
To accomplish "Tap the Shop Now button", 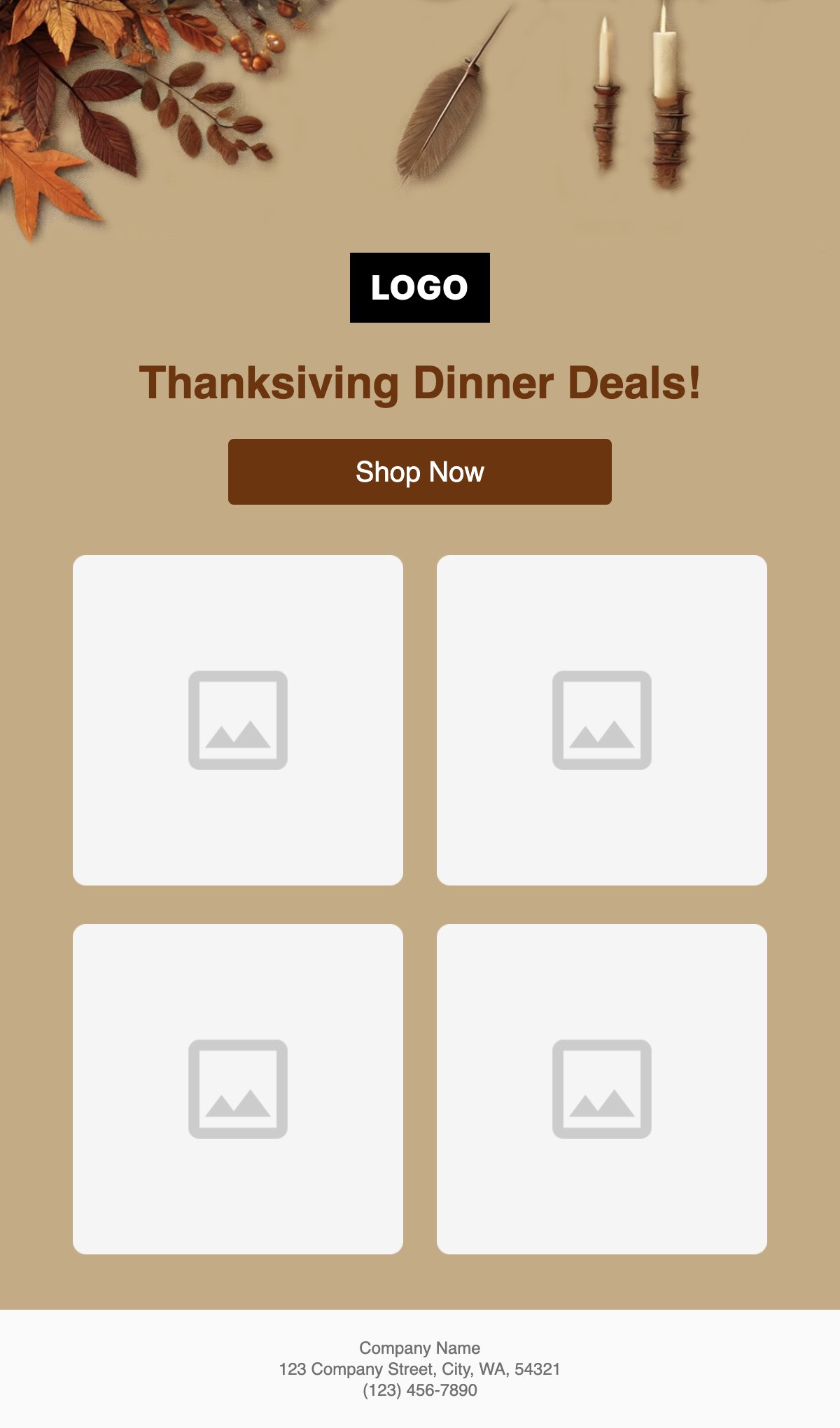I will tap(420, 472).
